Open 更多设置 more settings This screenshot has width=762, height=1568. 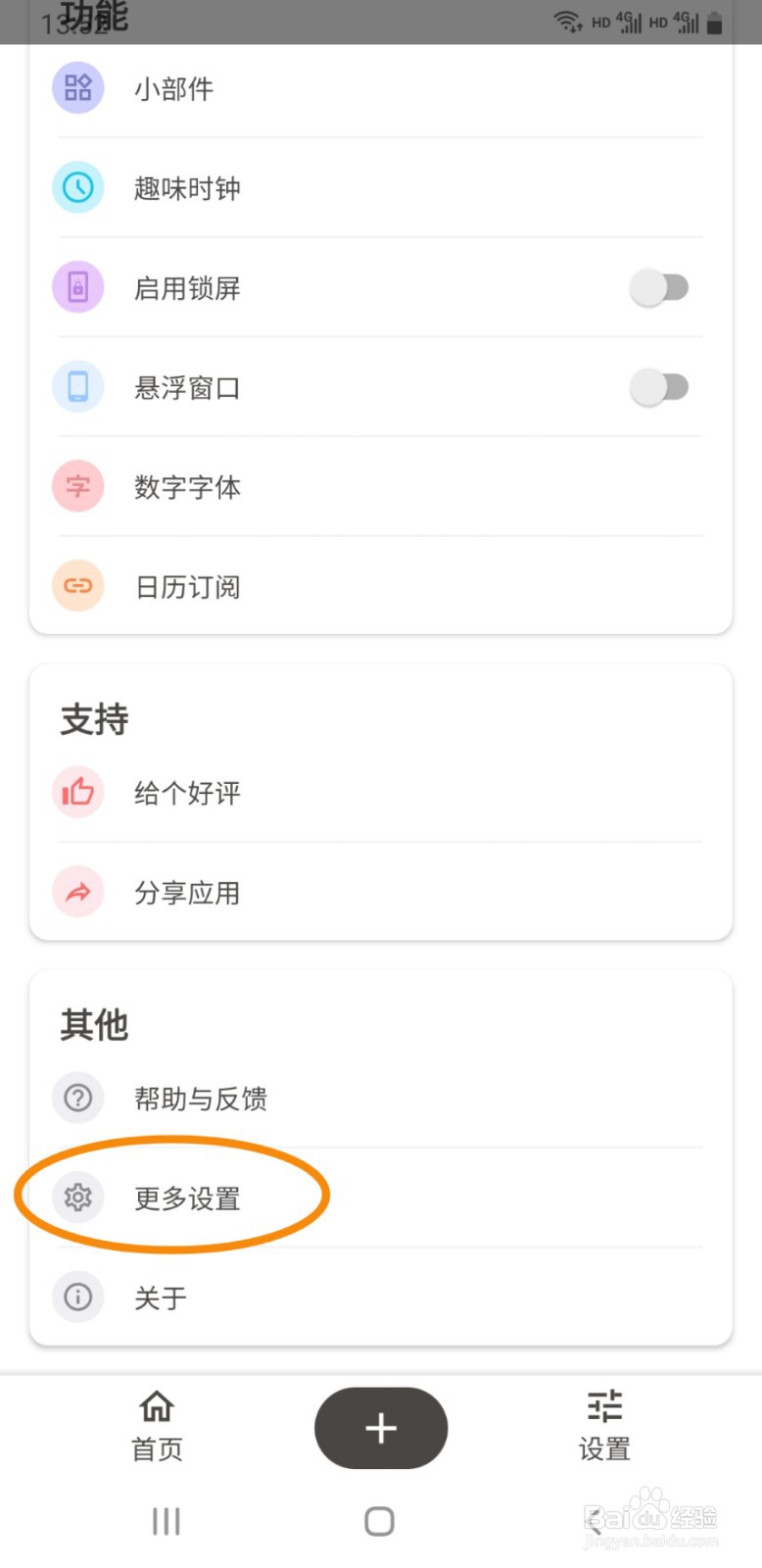(x=187, y=1198)
